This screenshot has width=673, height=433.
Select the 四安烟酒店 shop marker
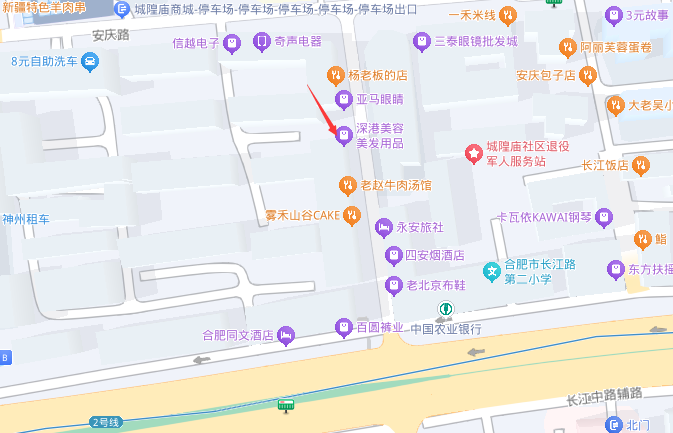click(394, 255)
